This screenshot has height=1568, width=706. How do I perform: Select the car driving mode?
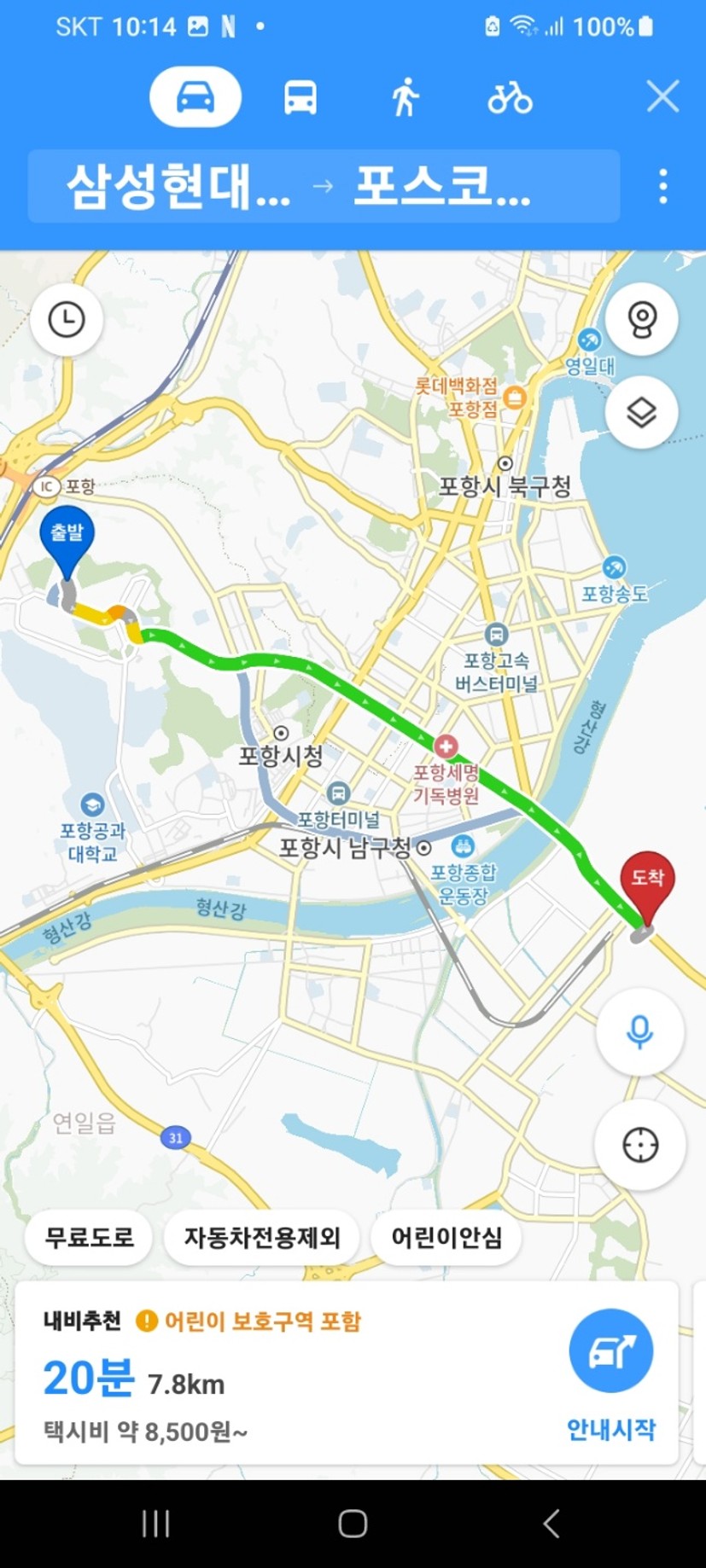click(x=195, y=97)
